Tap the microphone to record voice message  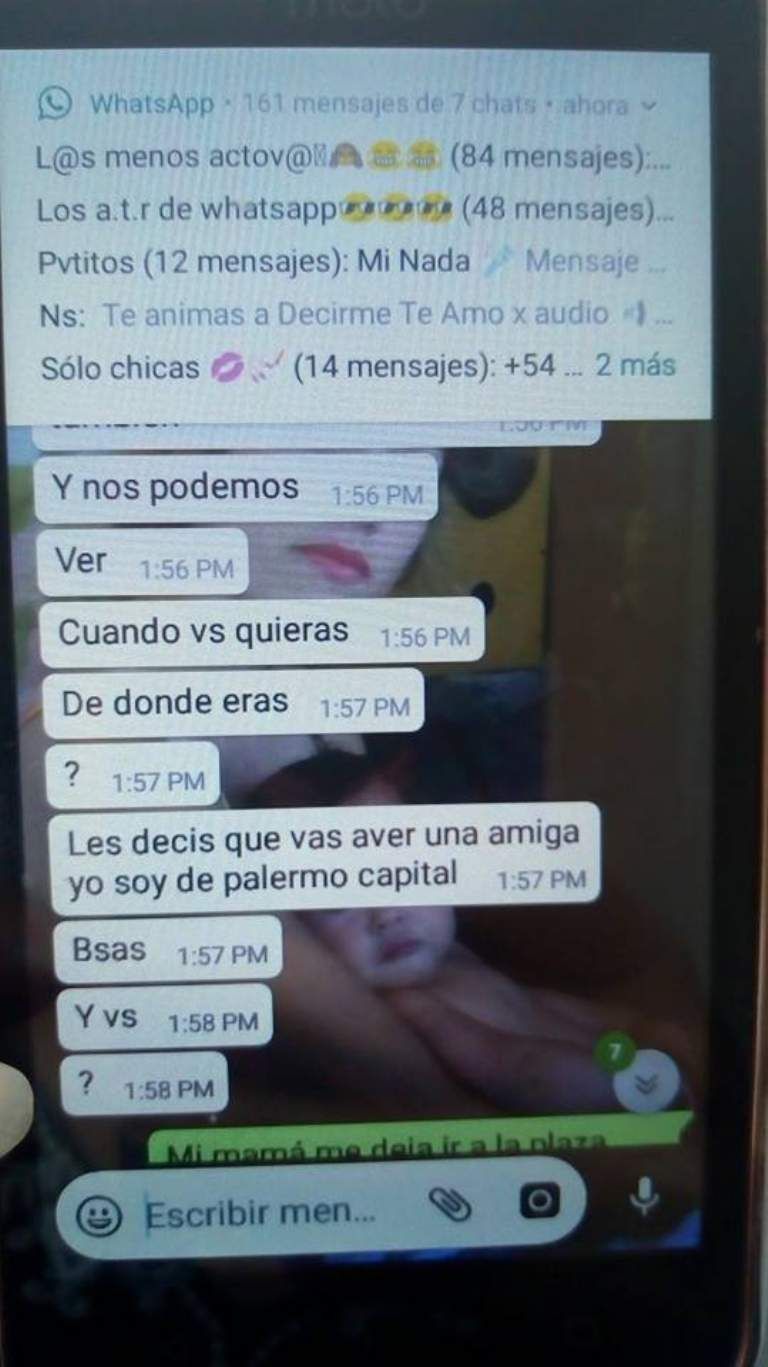click(644, 1196)
